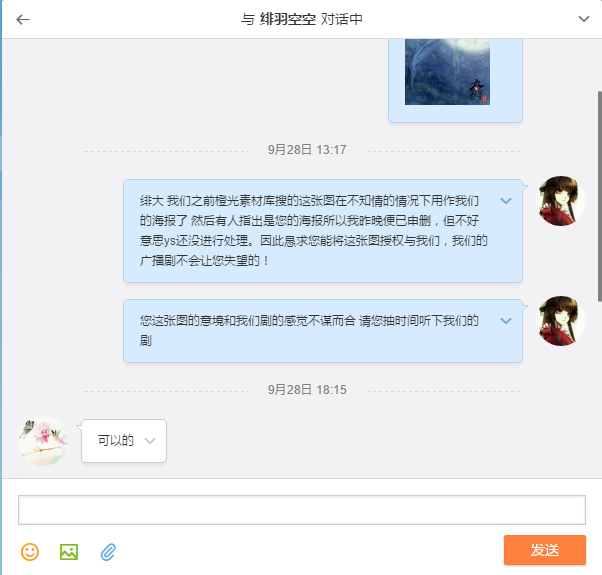The height and width of the screenshot is (575, 602).
Task: Attach a file with the paperclip
Action: [x=108, y=551]
